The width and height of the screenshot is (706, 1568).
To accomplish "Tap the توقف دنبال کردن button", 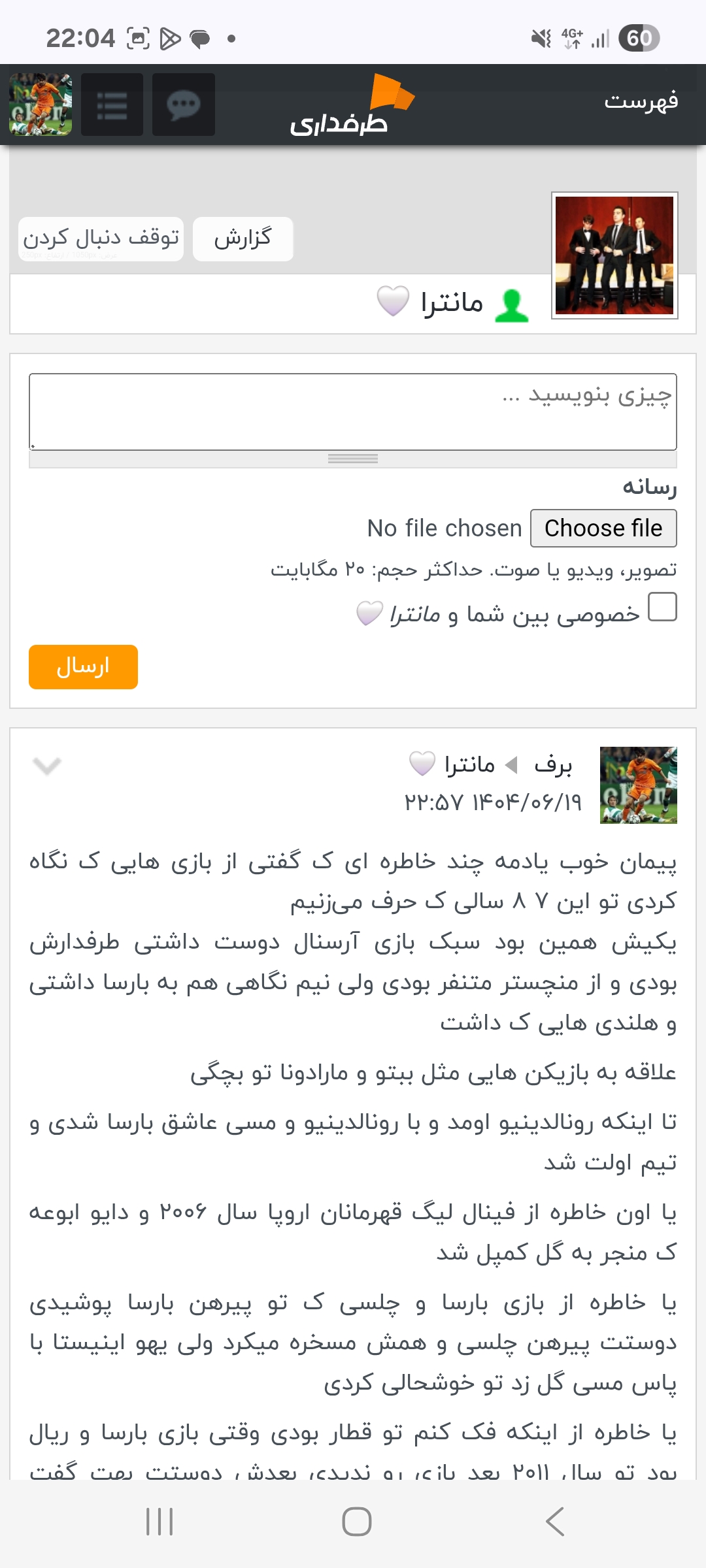I will [x=101, y=238].
